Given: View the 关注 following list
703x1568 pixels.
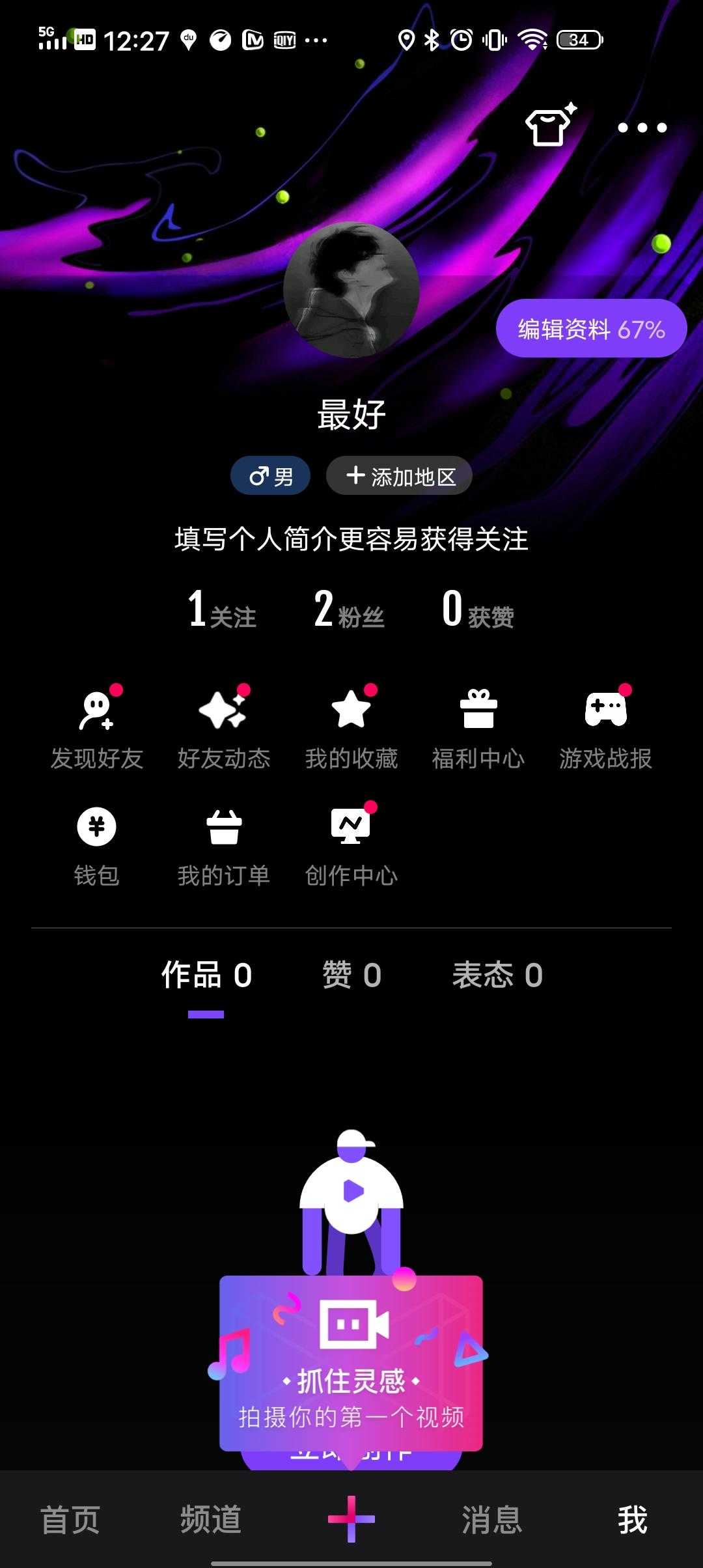Looking at the screenshot, I should [x=222, y=610].
